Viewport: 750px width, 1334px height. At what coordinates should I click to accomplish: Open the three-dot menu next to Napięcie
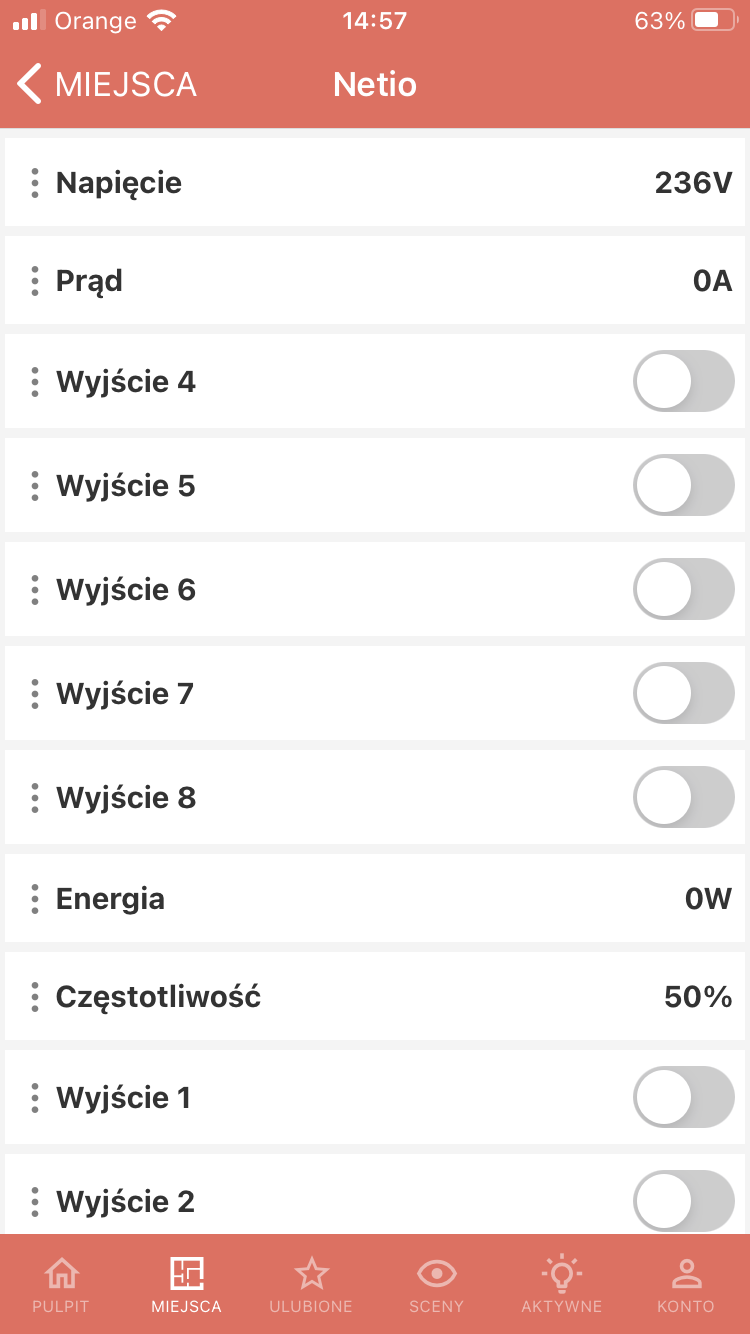[35, 183]
